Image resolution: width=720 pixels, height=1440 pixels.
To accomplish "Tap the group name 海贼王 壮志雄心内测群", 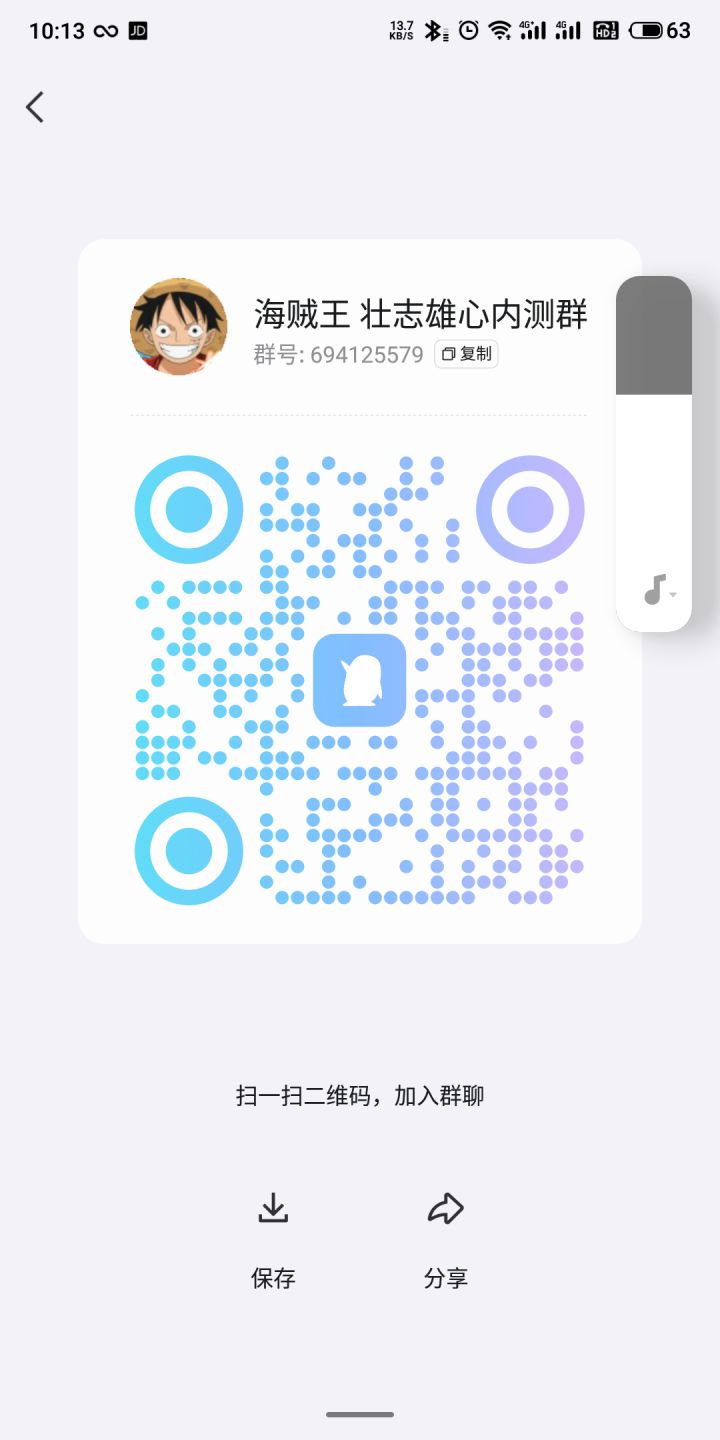I will click(x=420, y=314).
